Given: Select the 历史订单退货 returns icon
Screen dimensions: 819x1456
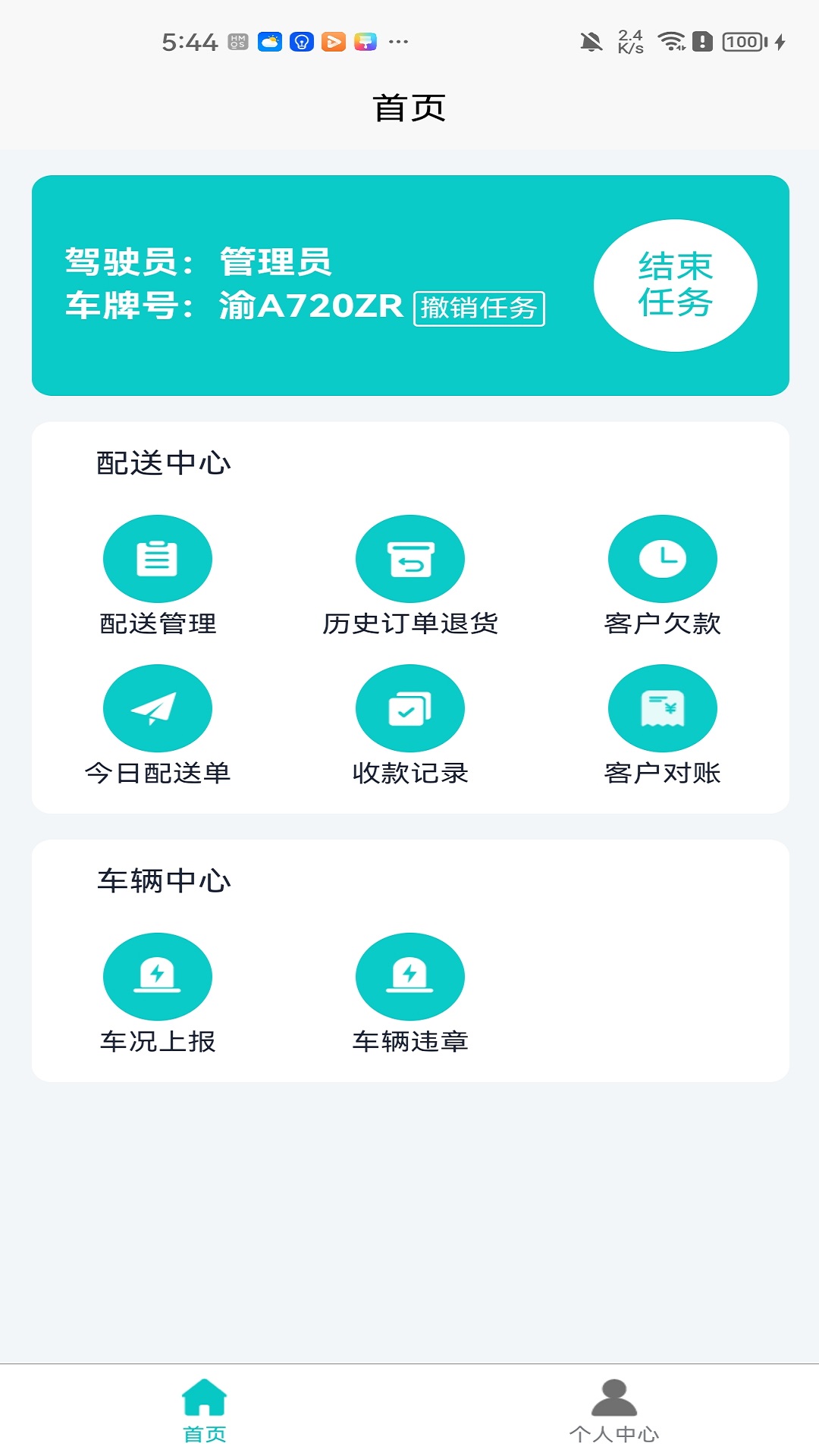Looking at the screenshot, I should (x=409, y=558).
